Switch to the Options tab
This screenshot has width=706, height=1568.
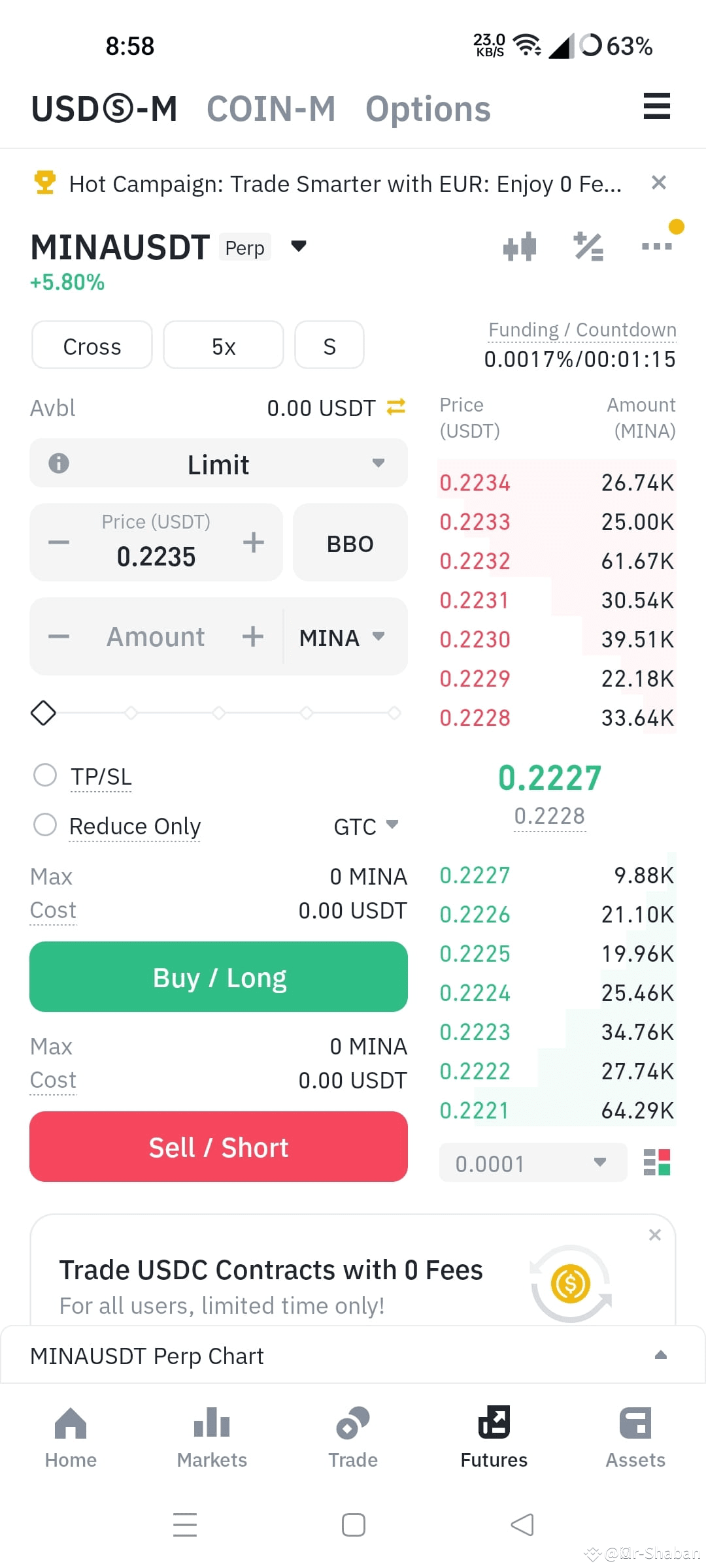click(428, 108)
